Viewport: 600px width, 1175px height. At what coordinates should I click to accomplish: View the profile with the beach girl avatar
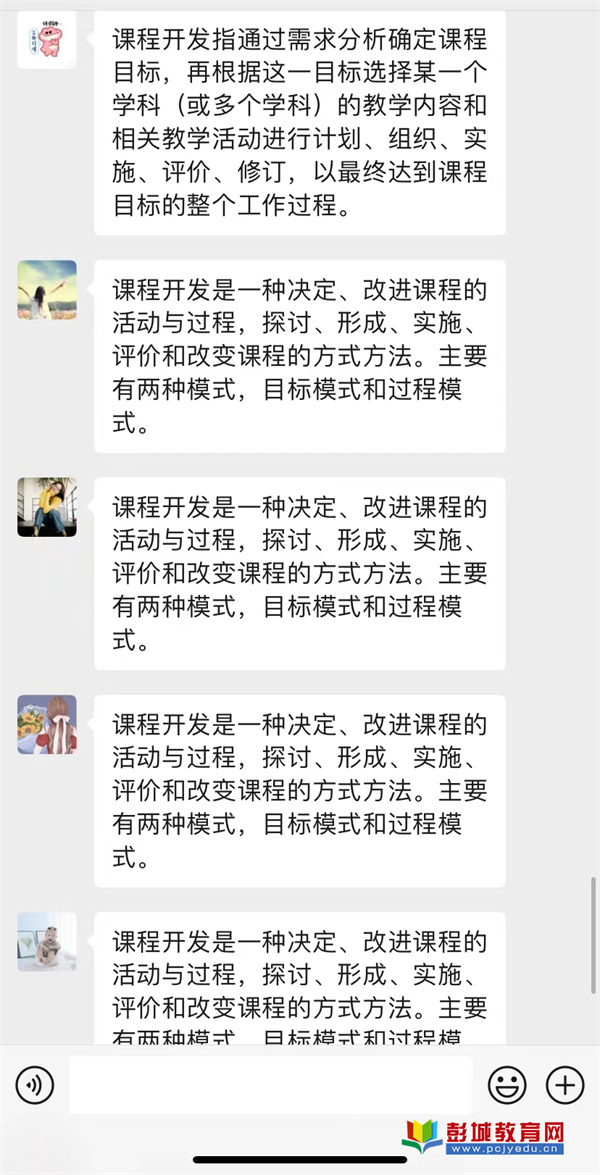point(47,290)
